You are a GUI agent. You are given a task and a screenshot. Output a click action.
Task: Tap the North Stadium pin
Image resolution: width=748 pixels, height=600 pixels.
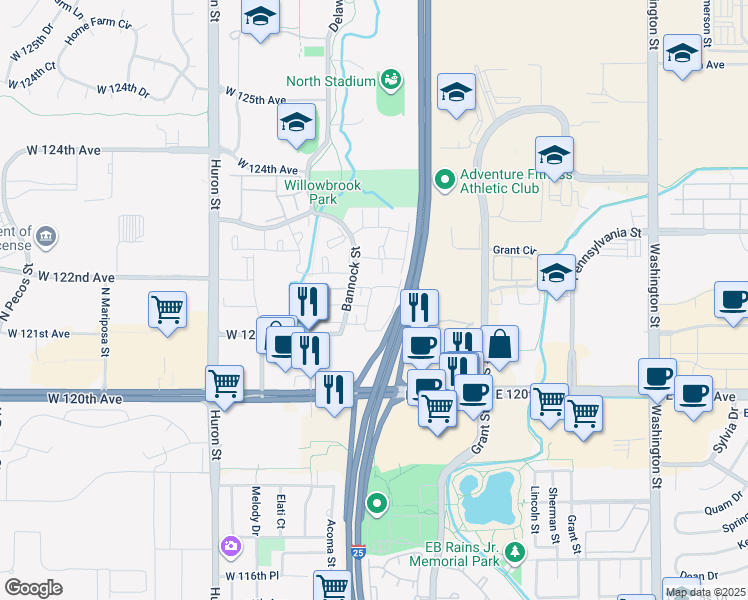coord(391,81)
